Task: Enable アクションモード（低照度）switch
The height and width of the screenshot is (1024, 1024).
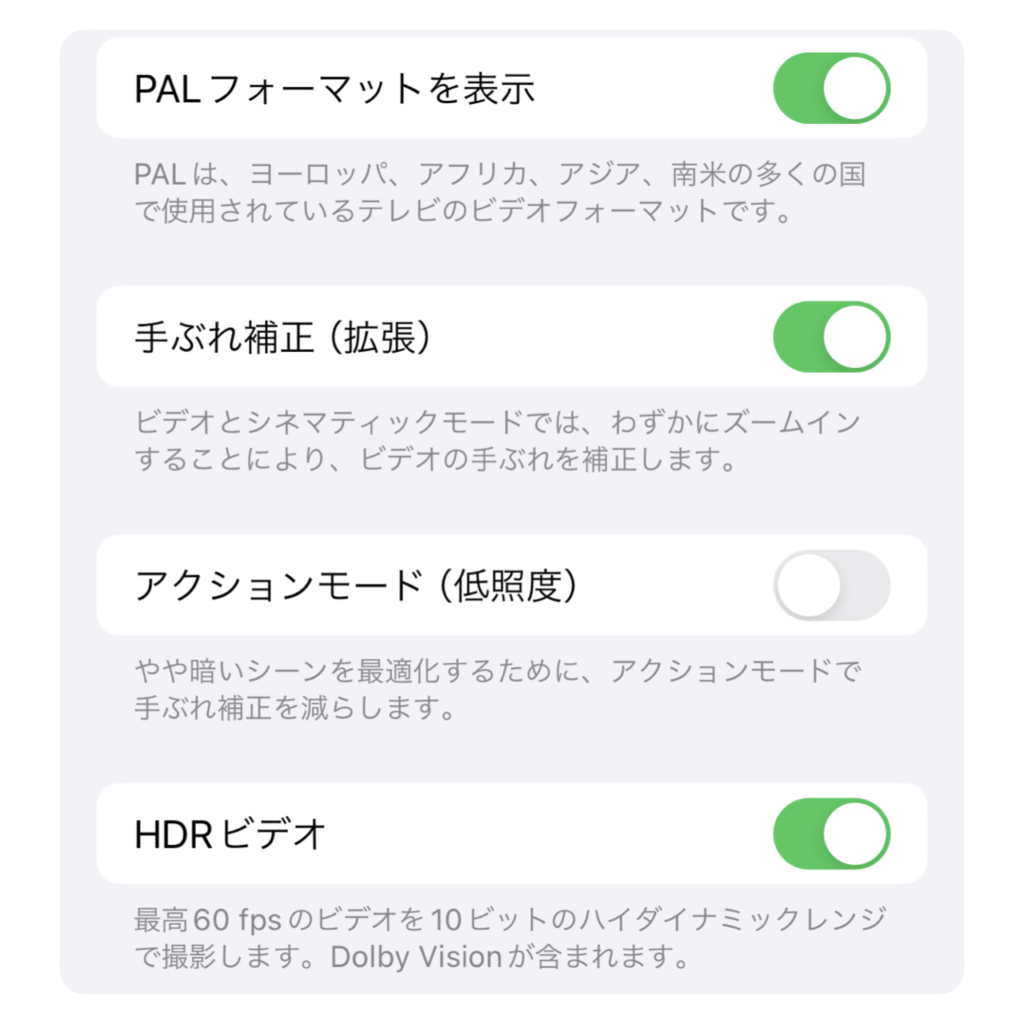Action: tap(831, 585)
